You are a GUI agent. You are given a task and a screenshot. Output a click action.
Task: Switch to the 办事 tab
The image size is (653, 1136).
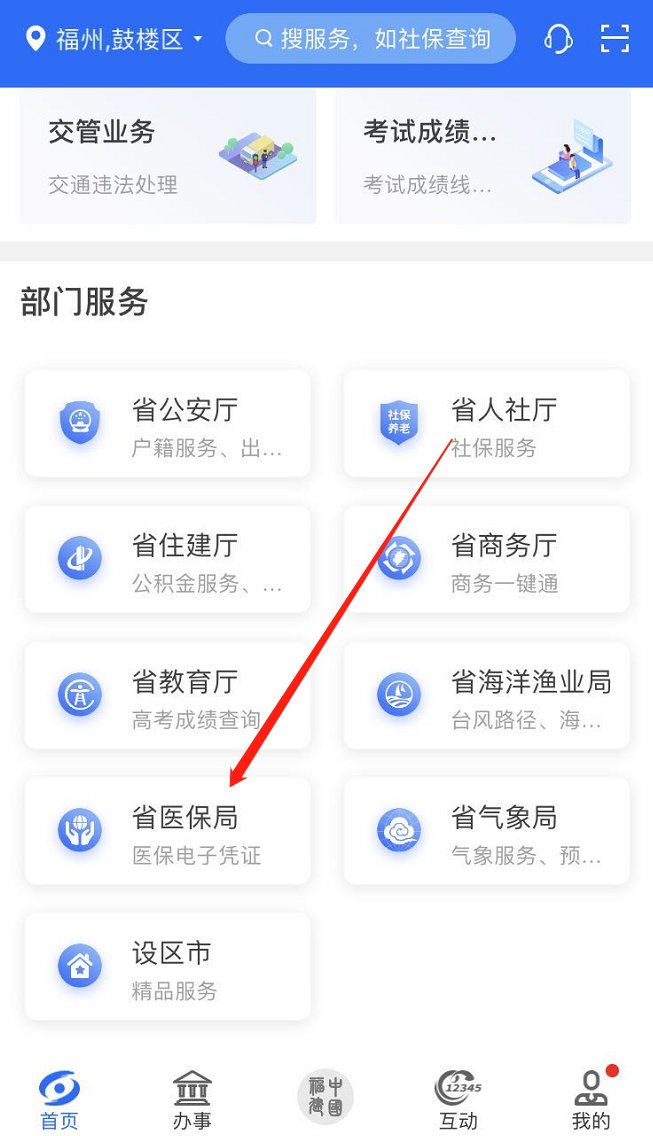pos(192,1099)
